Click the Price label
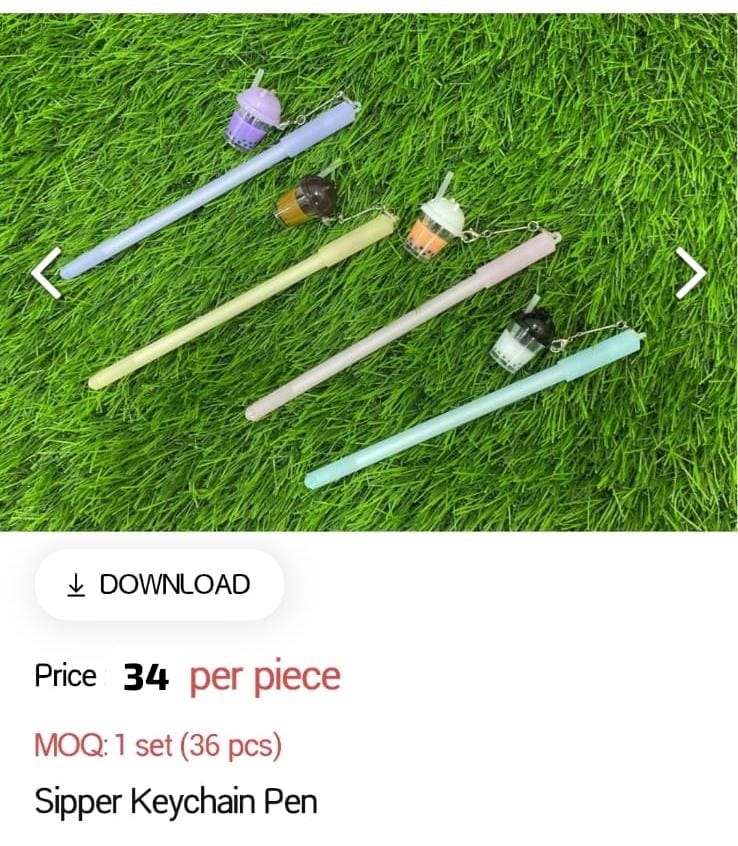The image size is (738, 846). pyautogui.click(x=64, y=676)
